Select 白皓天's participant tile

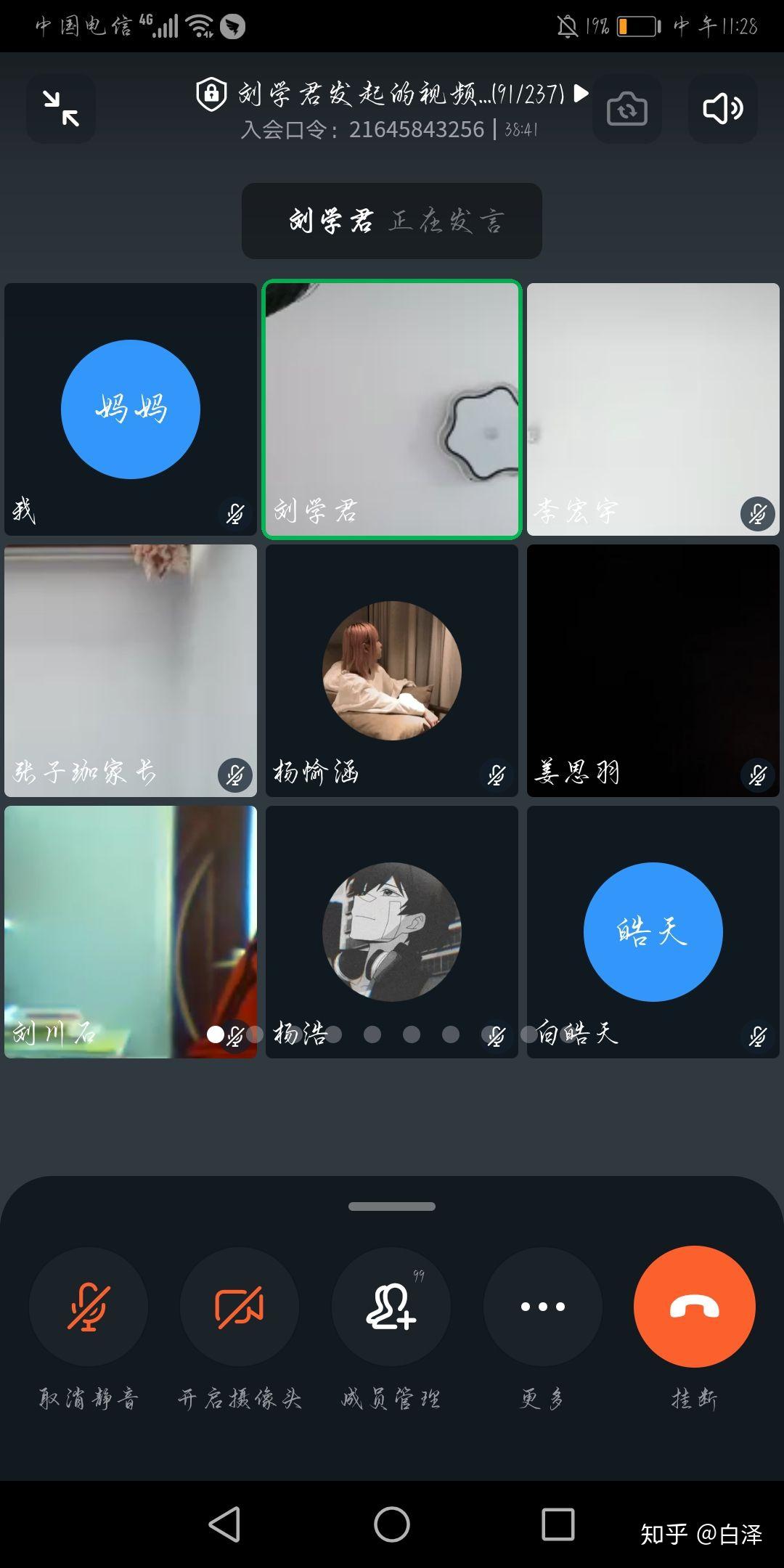point(653,932)
